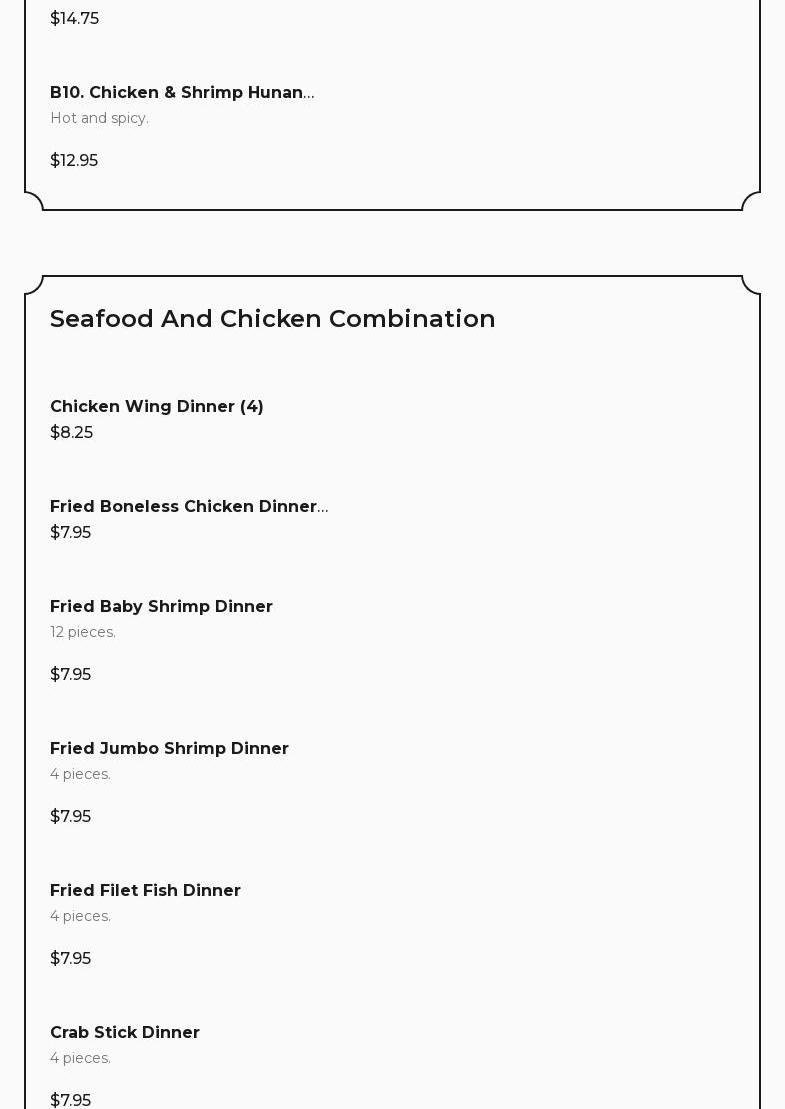
Task: Open B10. Chicken & Shrimp Hunan item
Action: (182, 93)
